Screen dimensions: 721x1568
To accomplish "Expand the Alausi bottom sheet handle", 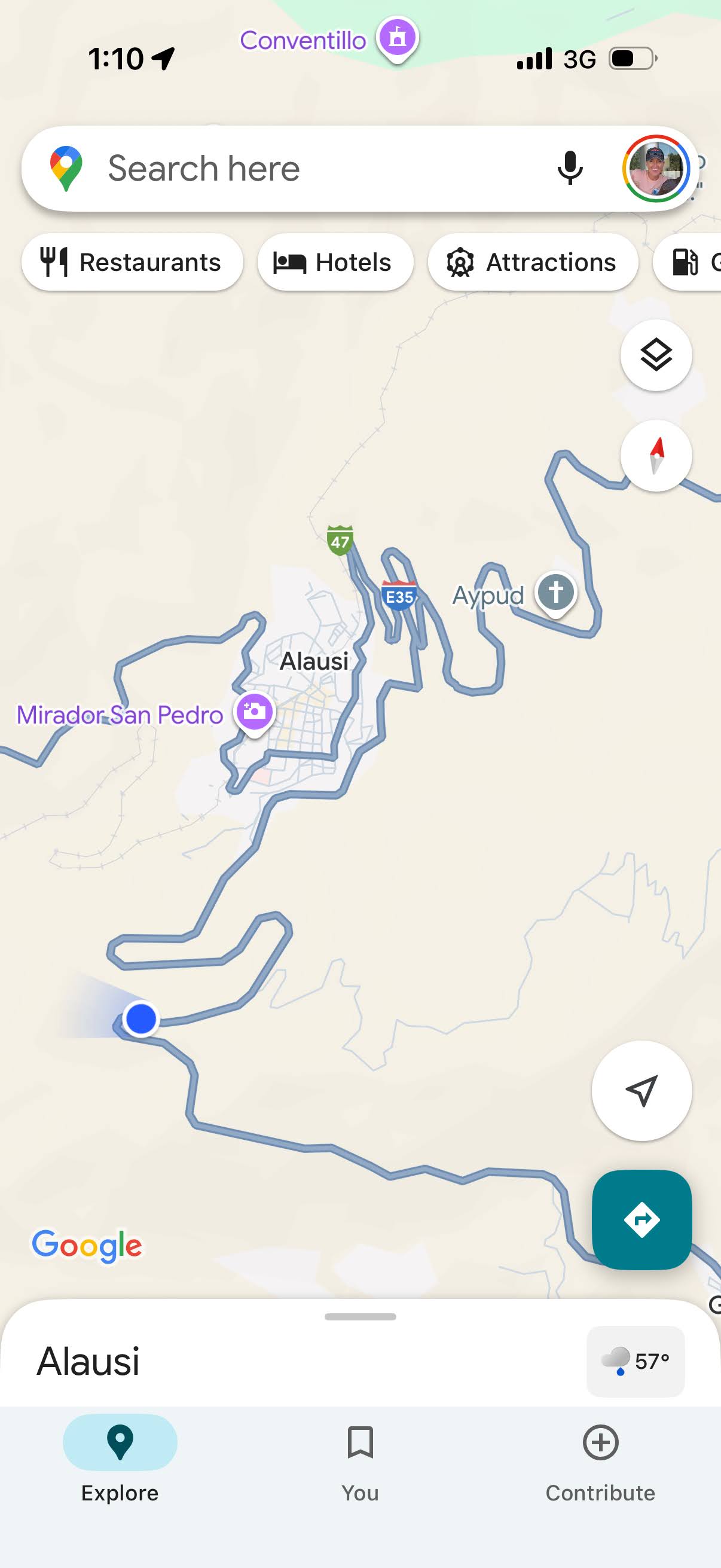I will coord(360,1317).
